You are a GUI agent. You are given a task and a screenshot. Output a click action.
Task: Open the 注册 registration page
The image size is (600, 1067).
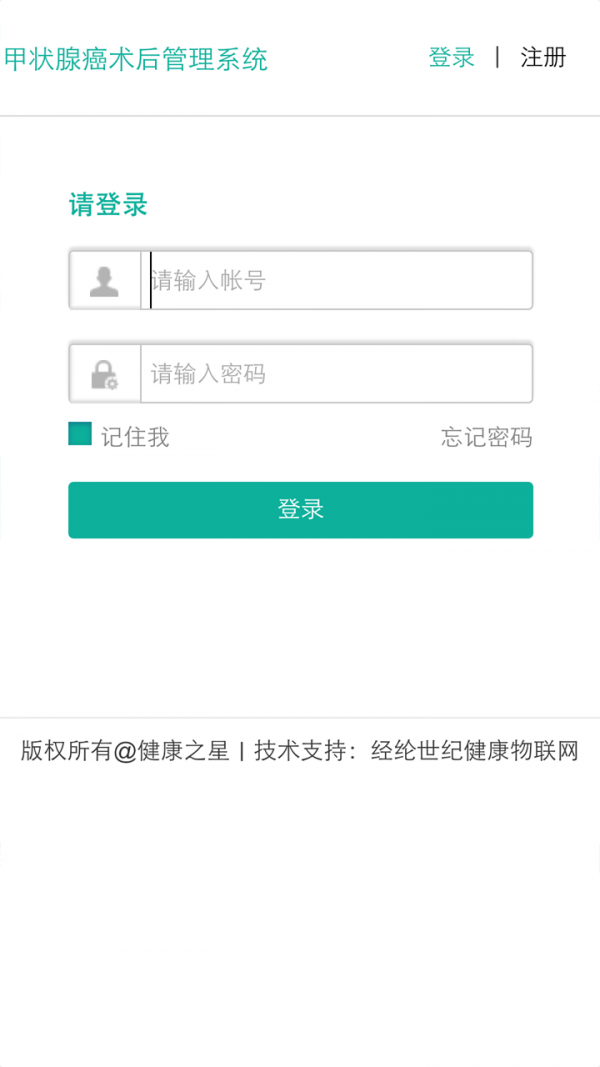(543, 58)
